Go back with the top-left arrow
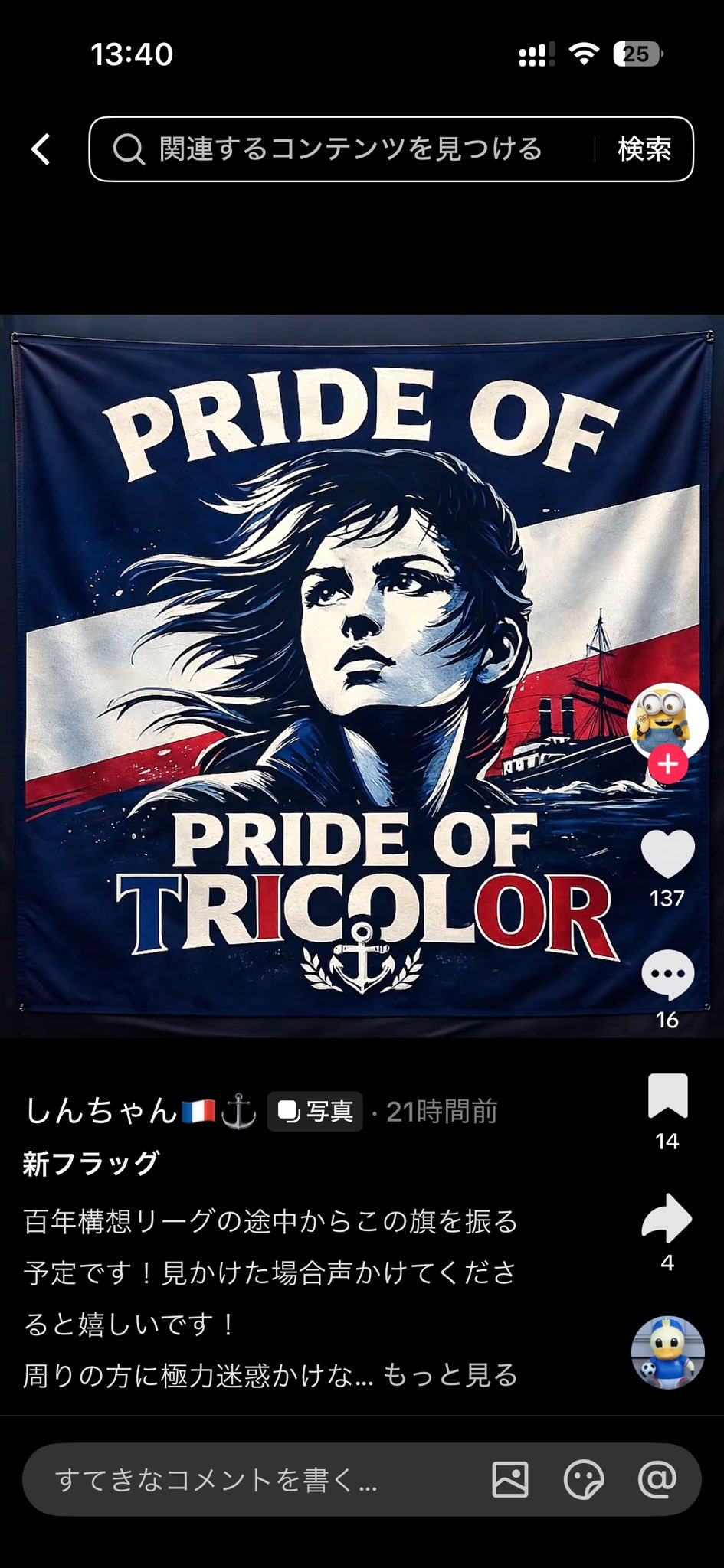This screenshot has width=724, height=1568. coord(41,149)
